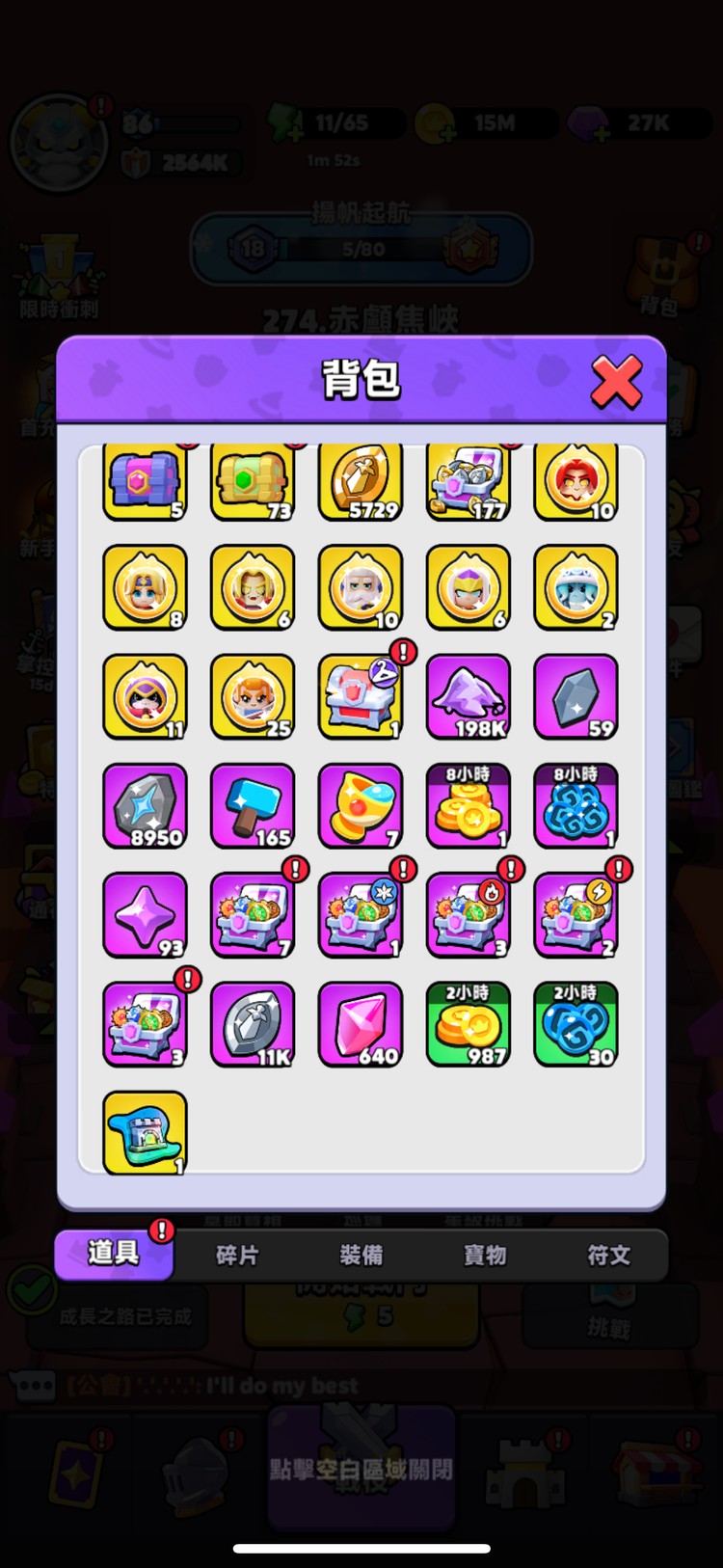Close the 背包 backpack dialog
The image size is (723, 1568).
pyautogui.click(x=616, y=382)
